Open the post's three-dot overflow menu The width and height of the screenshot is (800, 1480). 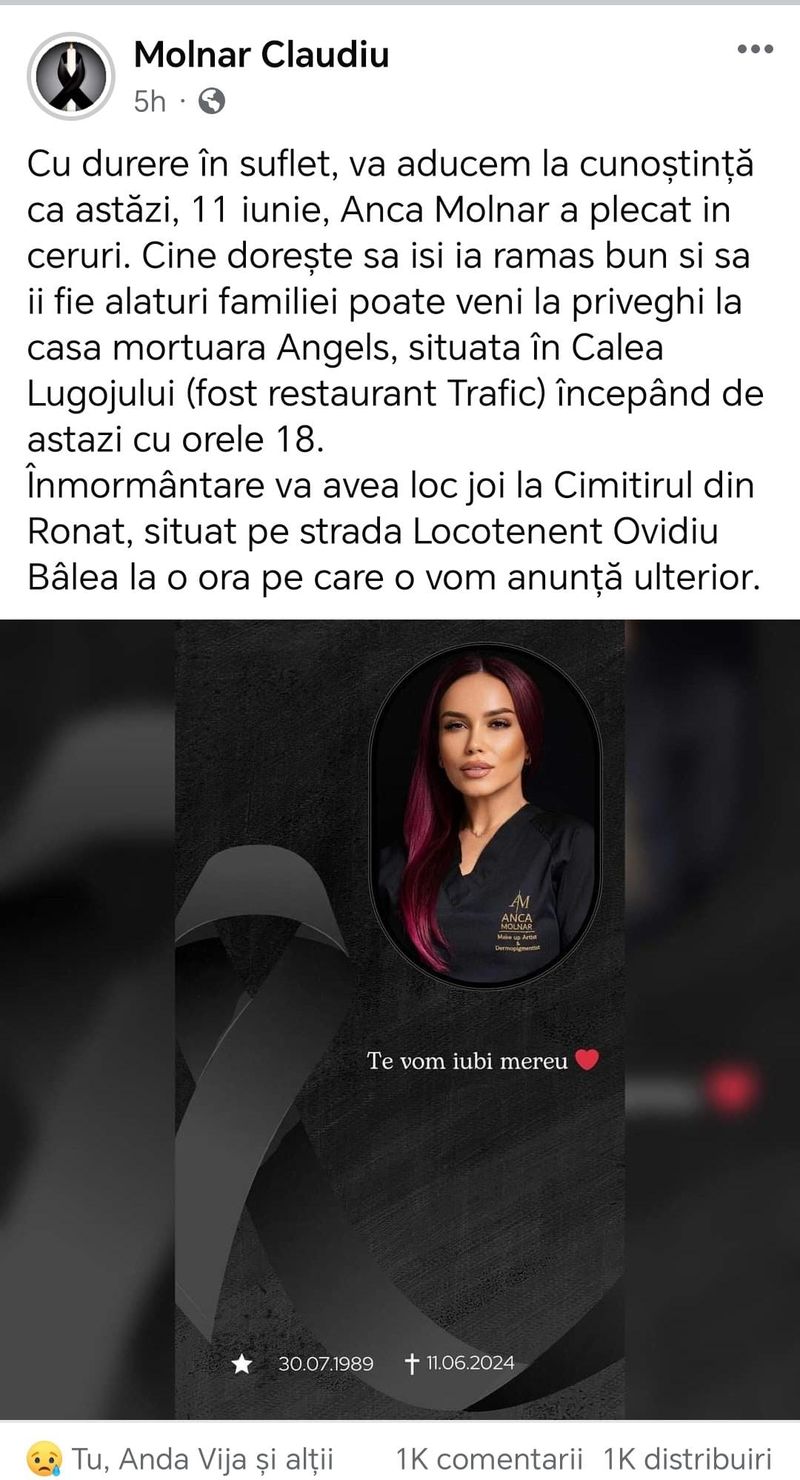point(755,50)
